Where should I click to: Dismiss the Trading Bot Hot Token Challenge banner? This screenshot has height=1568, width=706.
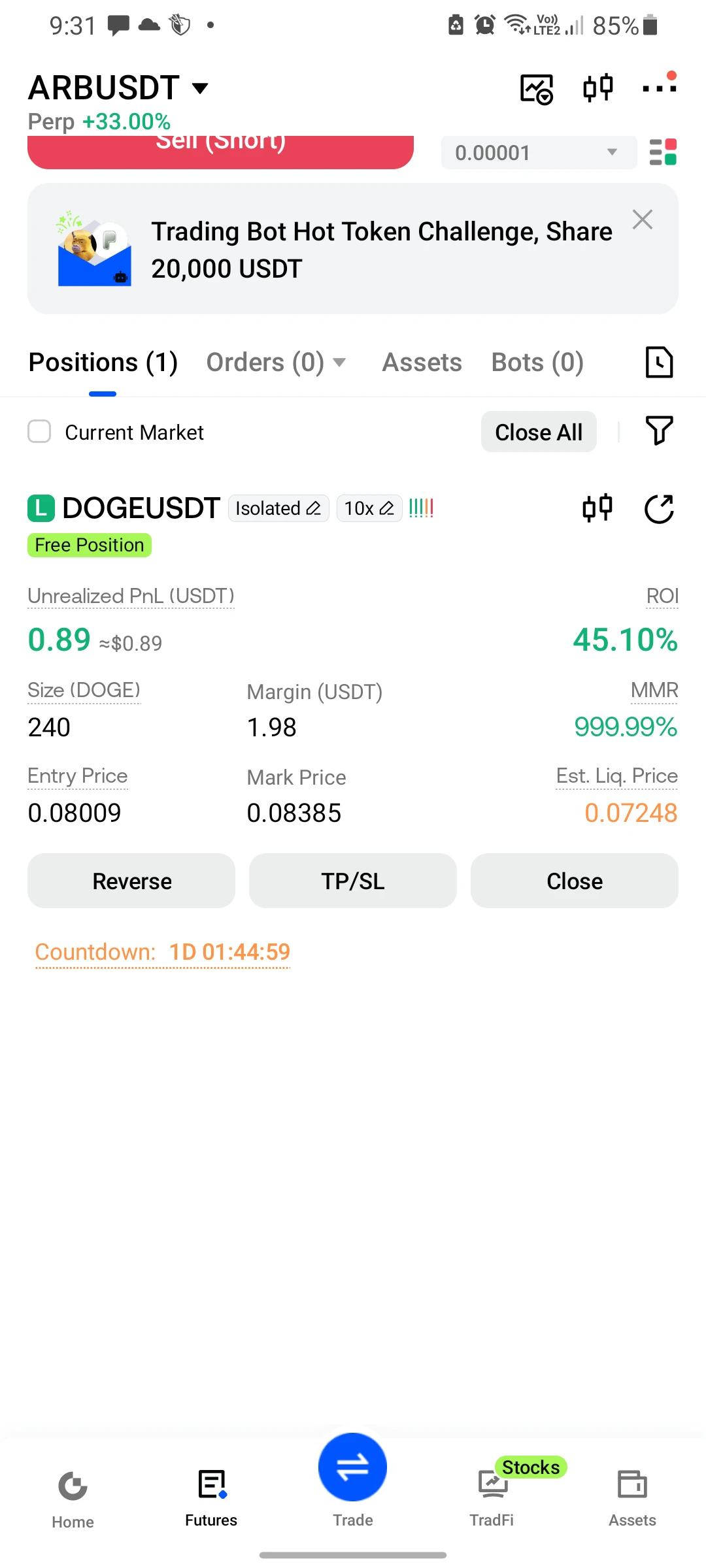click(643, 220)
